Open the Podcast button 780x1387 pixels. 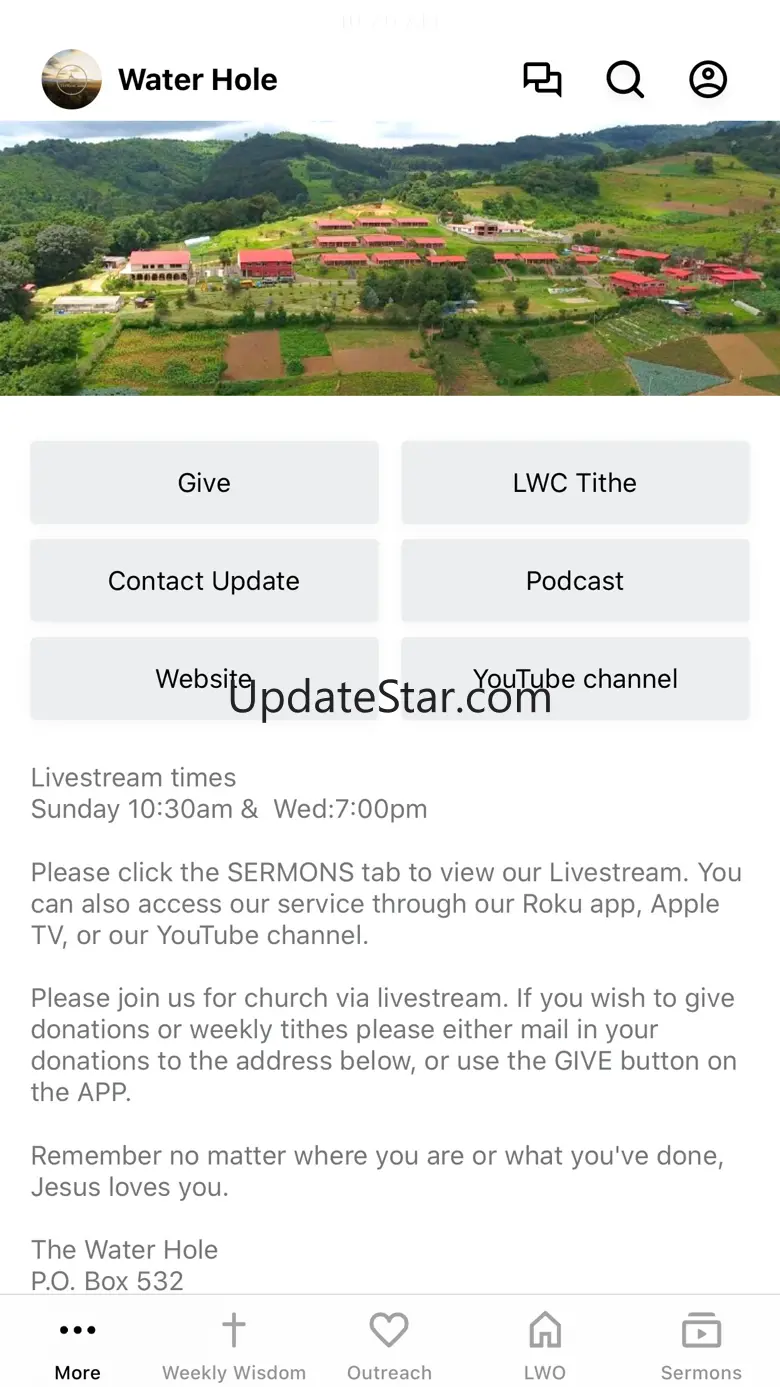click(x=575, y=580)
